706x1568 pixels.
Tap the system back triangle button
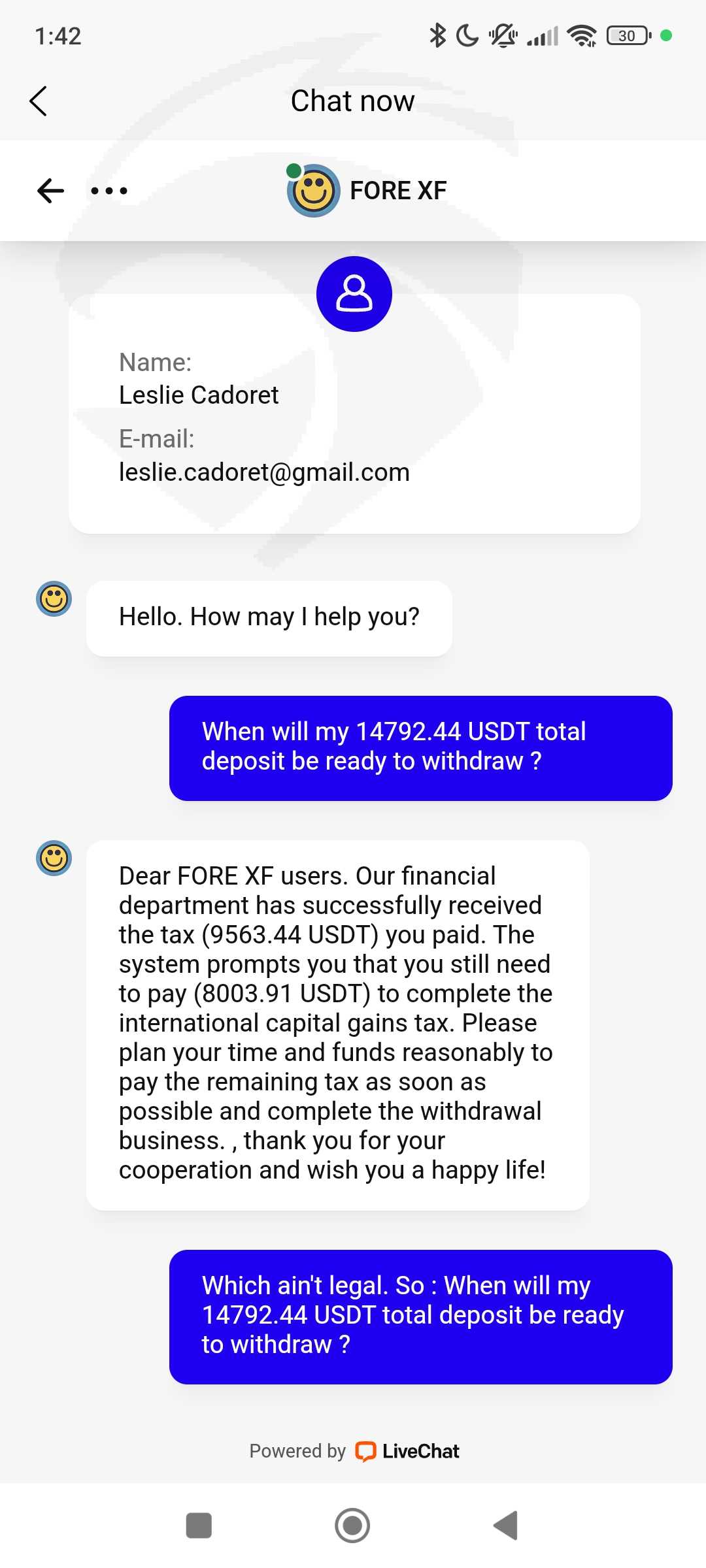[505, 1526]
